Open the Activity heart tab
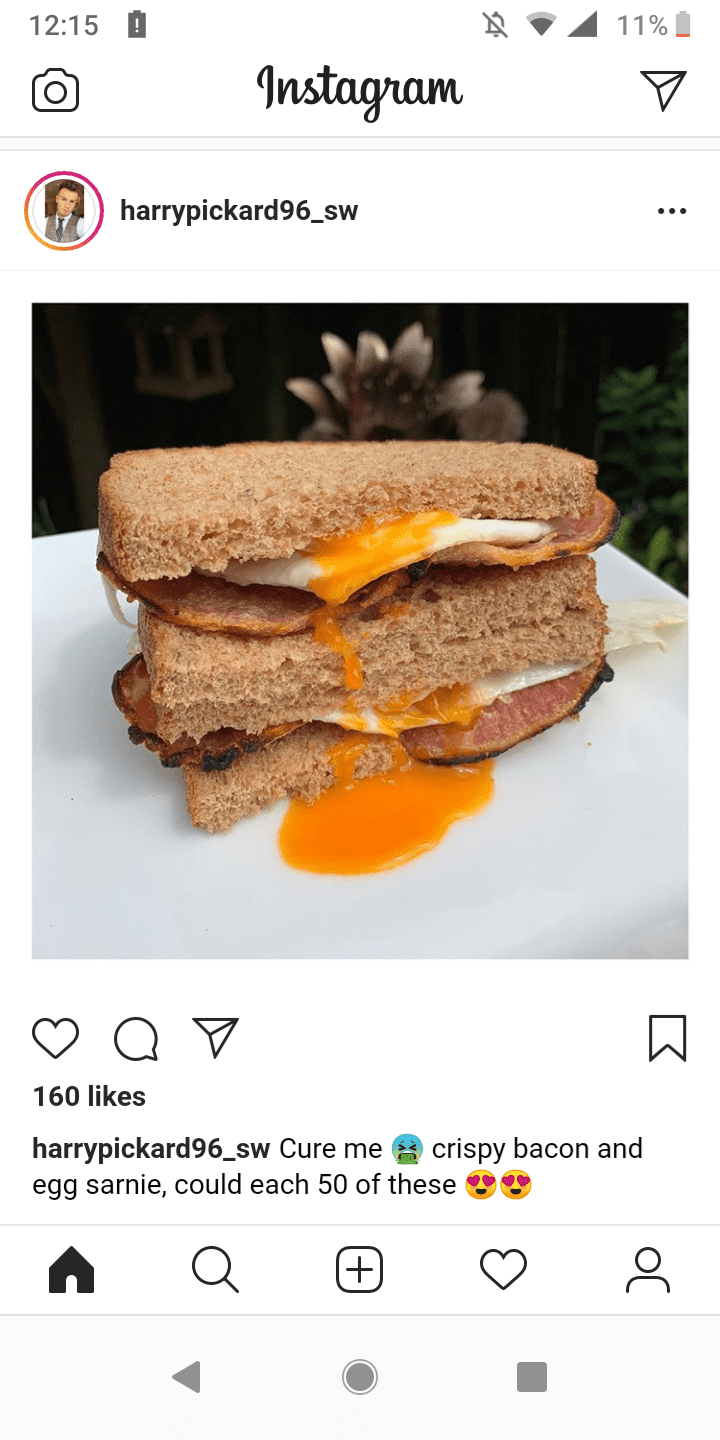The height and width of the screenshot is (1440, 720). click(503, 1270)
